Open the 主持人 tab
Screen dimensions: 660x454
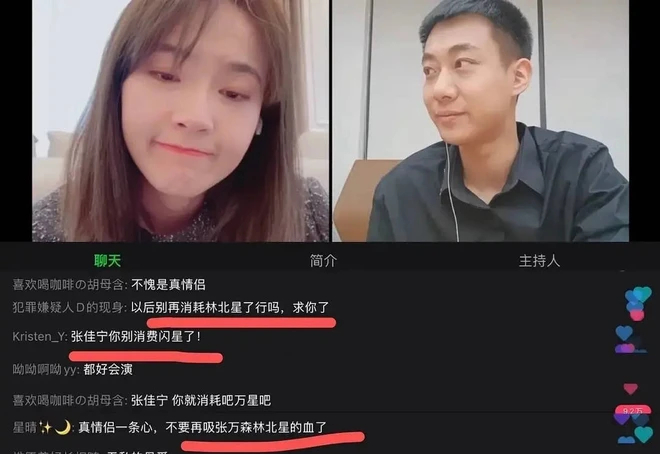coord(539,260)
